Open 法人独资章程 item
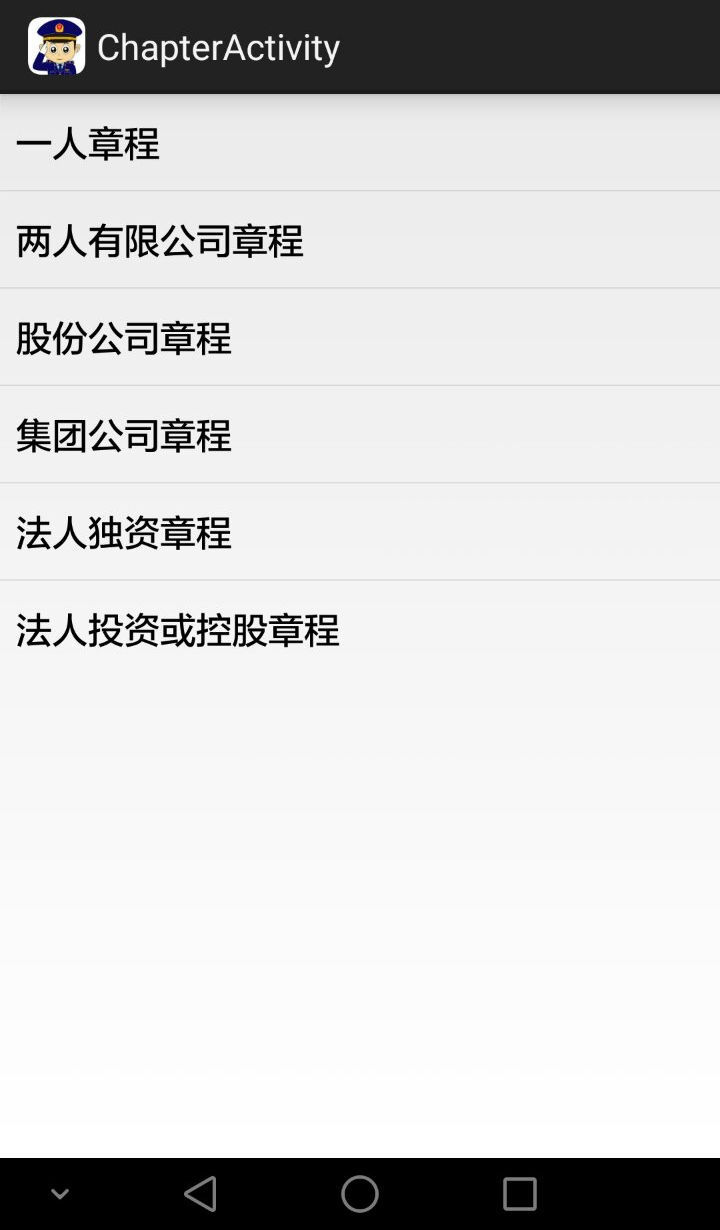Screen dimensions: 720x1230 [x=360, y=531]
